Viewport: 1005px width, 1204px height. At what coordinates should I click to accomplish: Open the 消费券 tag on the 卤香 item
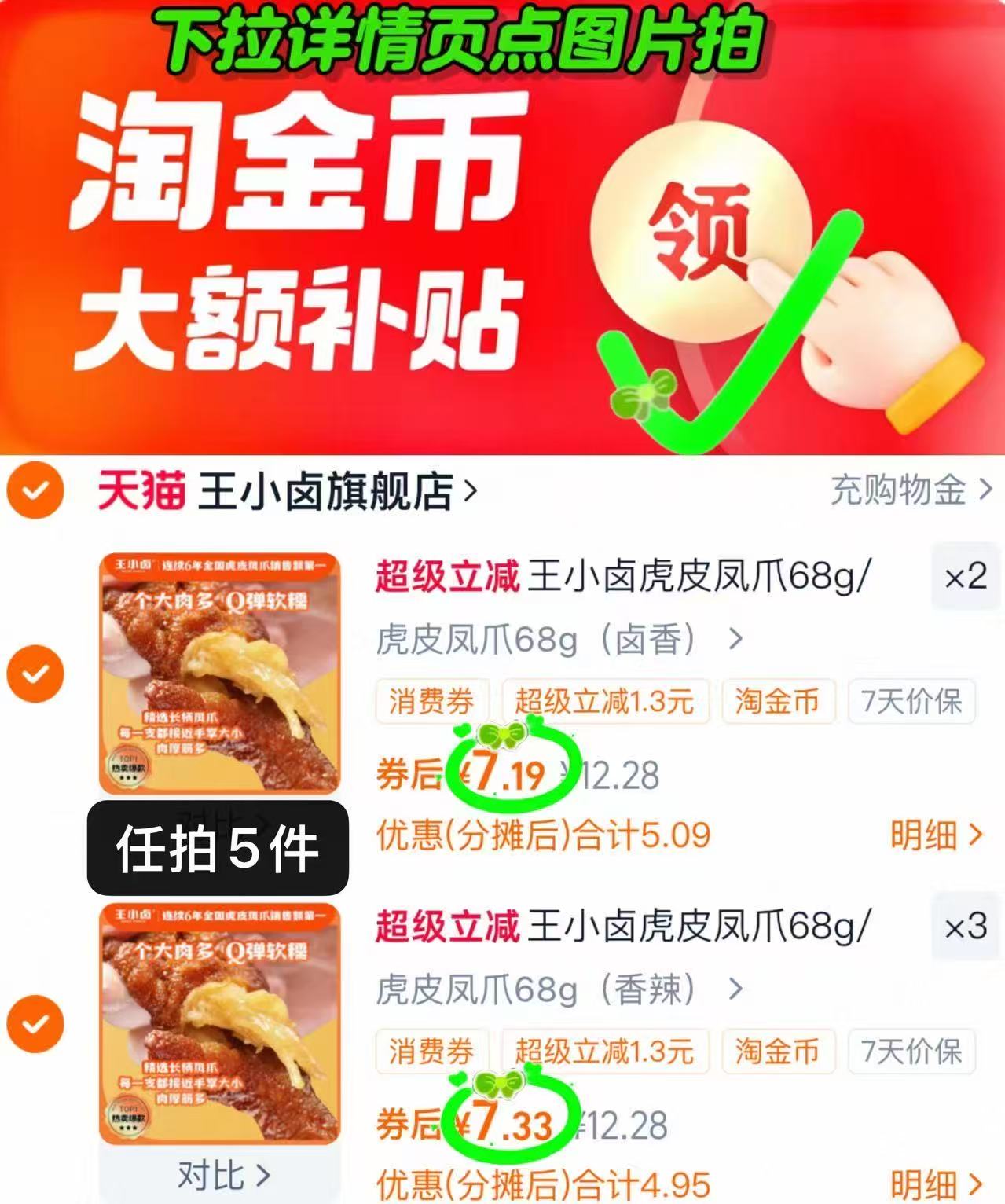click(x=431, y=702)
